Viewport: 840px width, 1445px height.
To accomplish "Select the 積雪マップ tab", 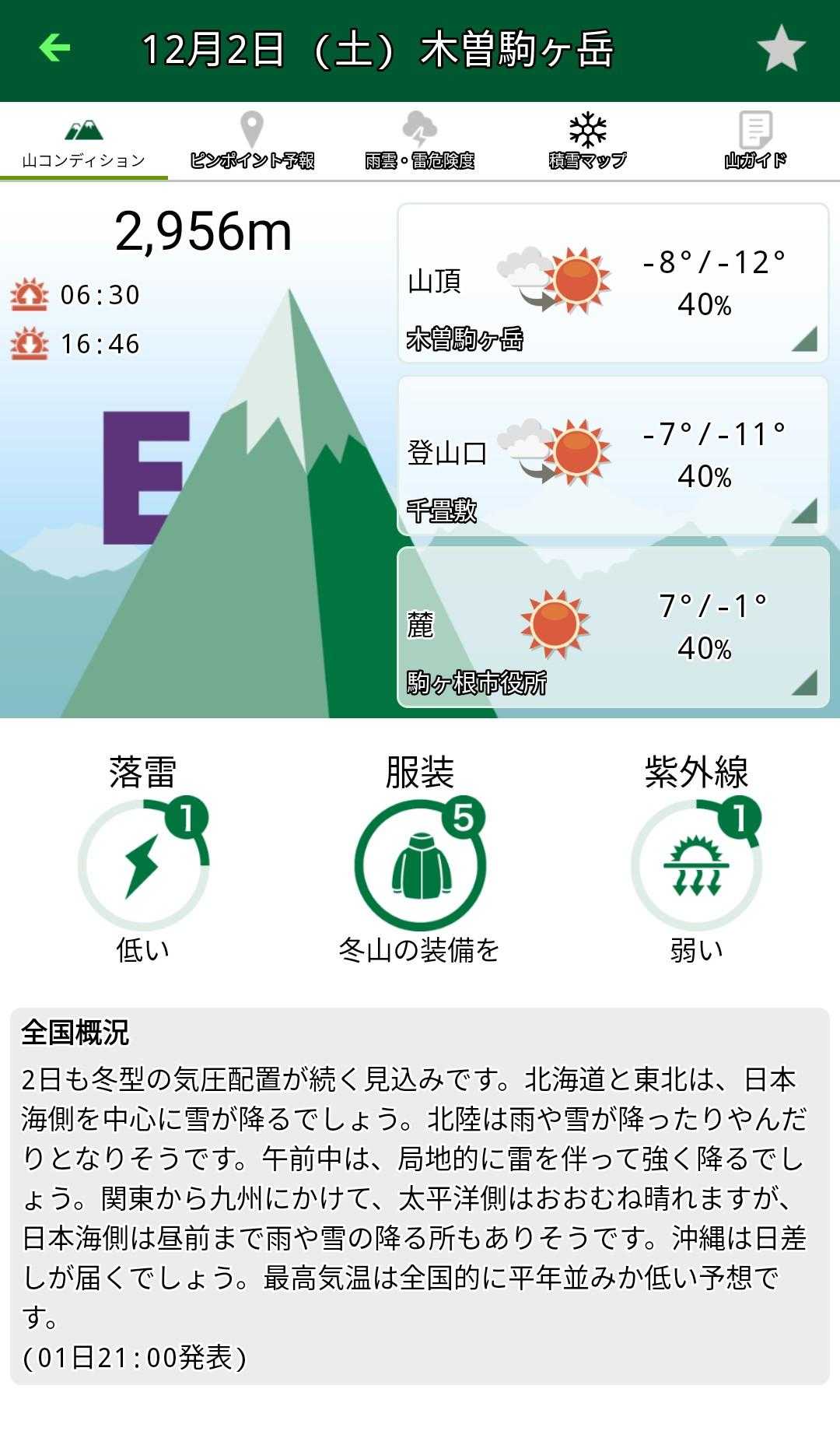I will pos(588,141).
